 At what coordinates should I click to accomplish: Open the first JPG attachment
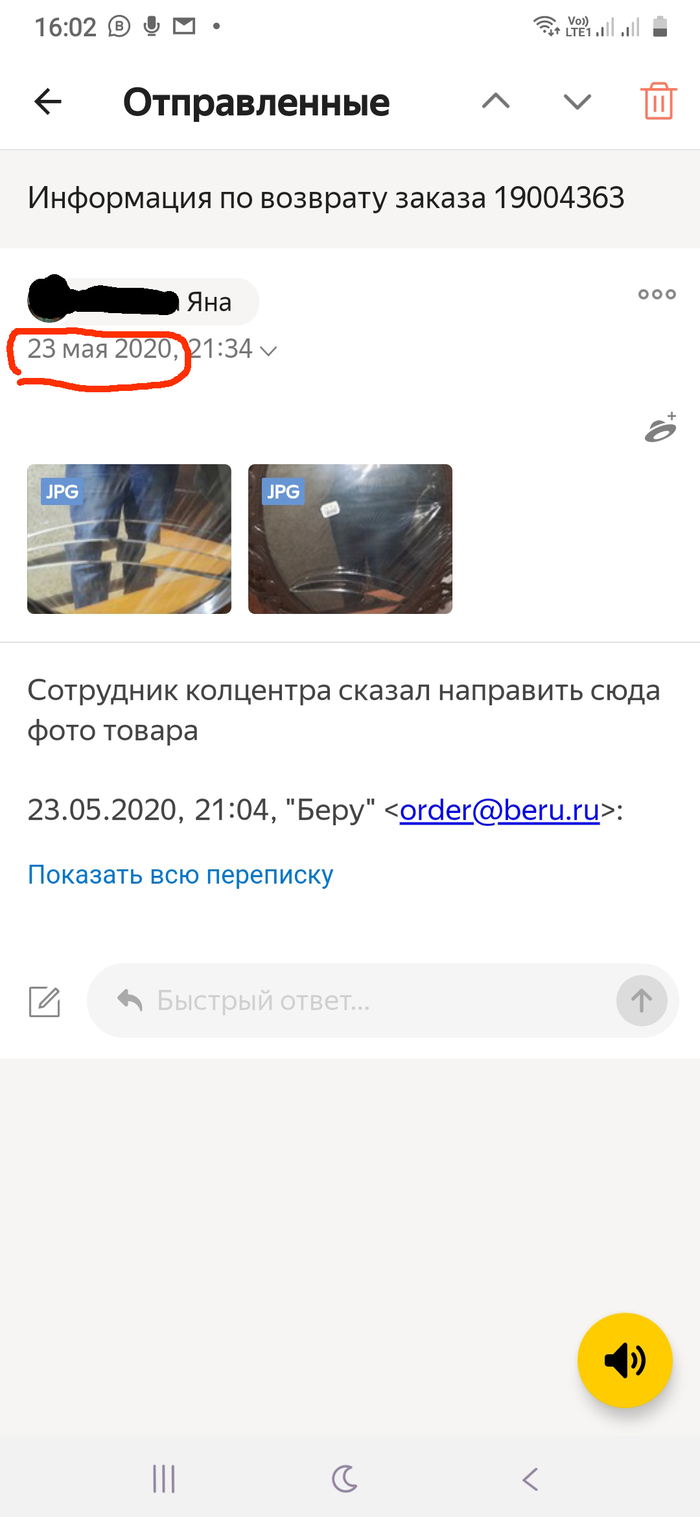129,539
